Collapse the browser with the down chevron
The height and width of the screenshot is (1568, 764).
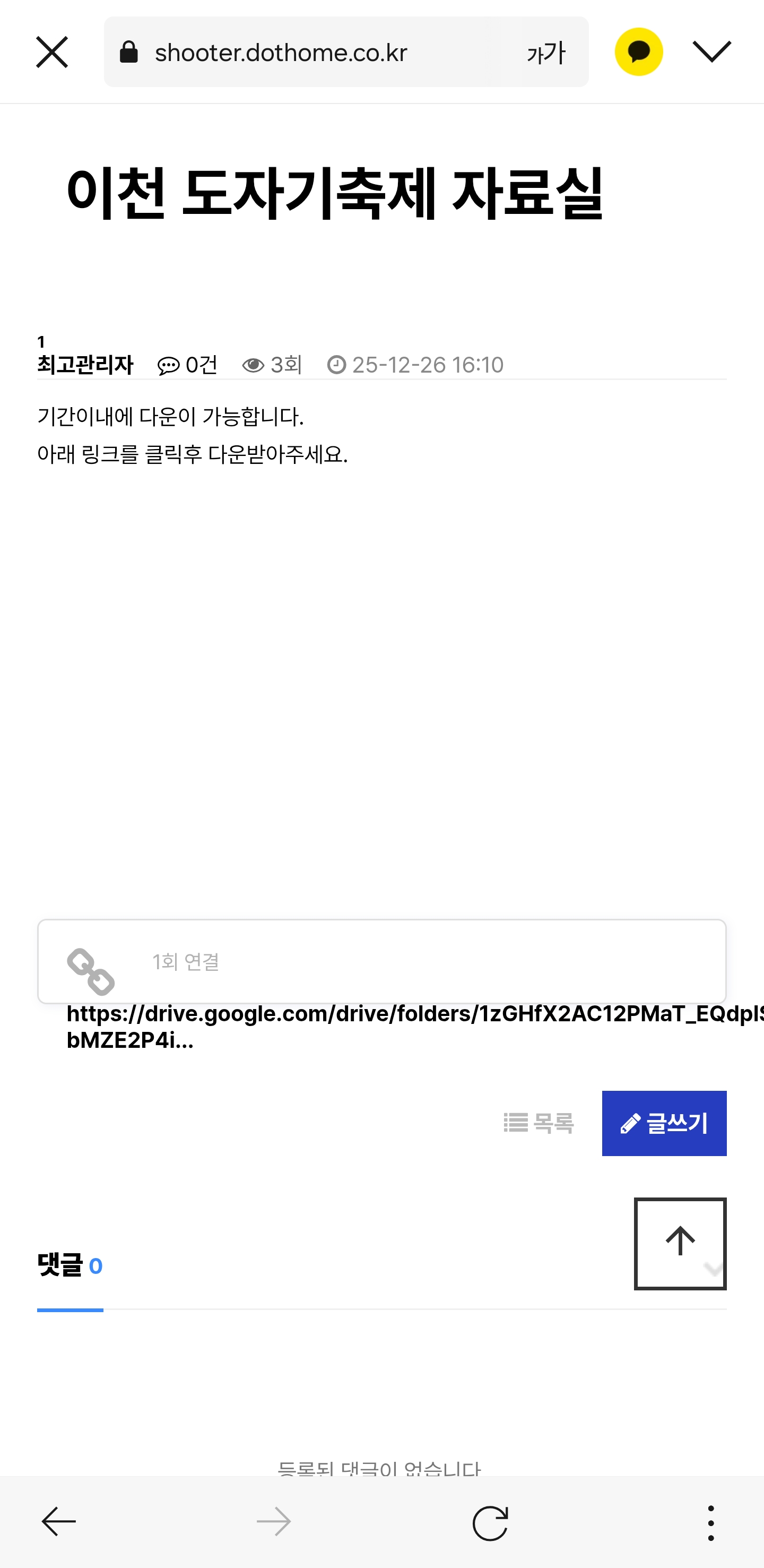(711, 51)
